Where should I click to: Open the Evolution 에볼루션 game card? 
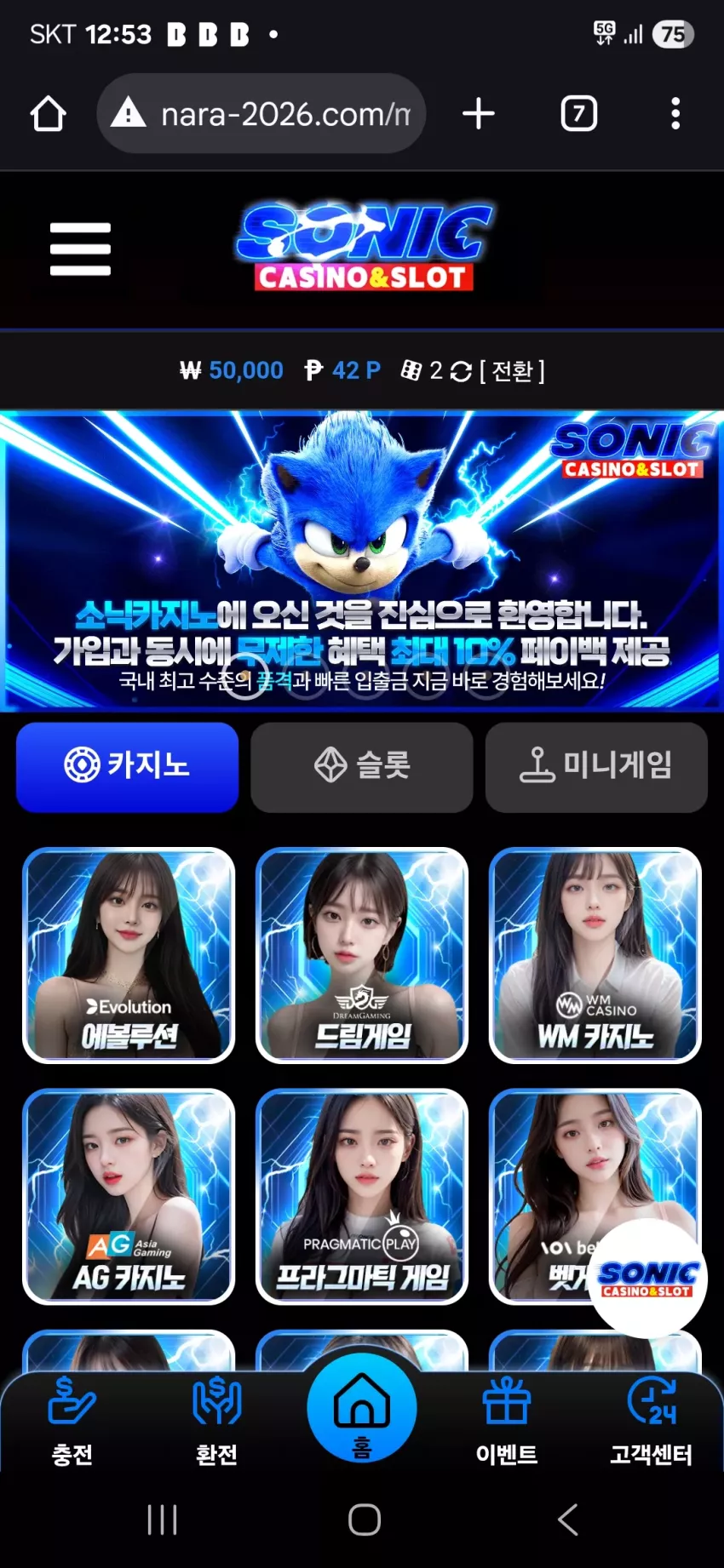point(129,955)
